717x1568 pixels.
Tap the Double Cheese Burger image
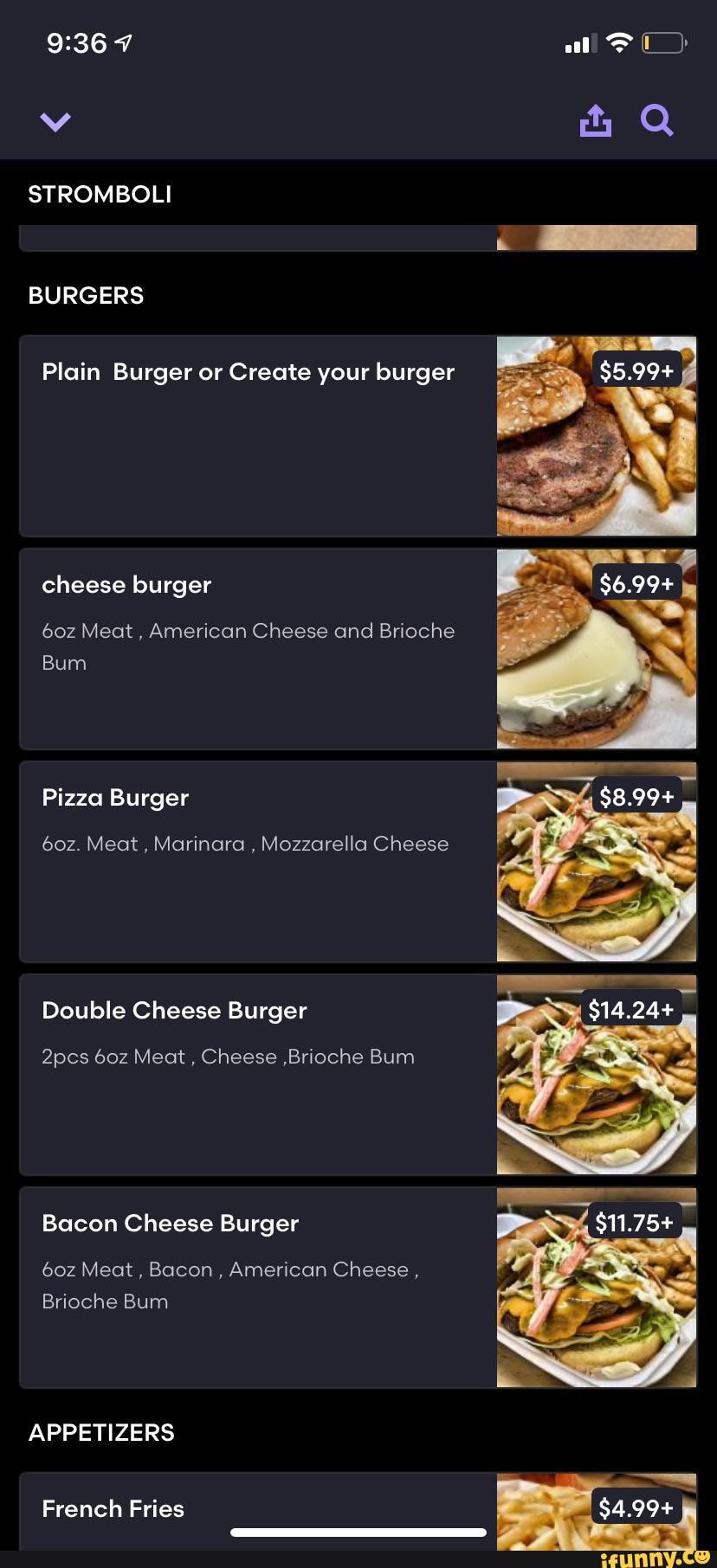click(x=597, y=1074)
